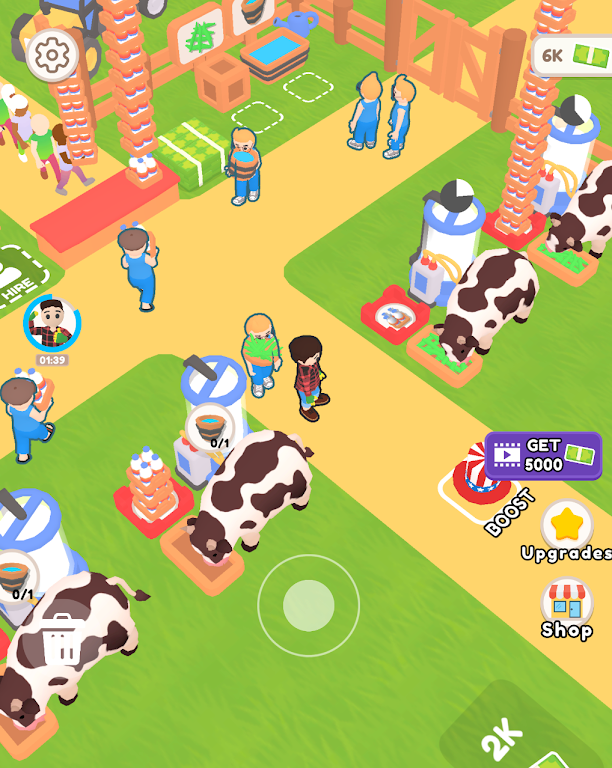Open the Upgrades menu
Viewport: 612px width, 768px height.
click(567, 526)
